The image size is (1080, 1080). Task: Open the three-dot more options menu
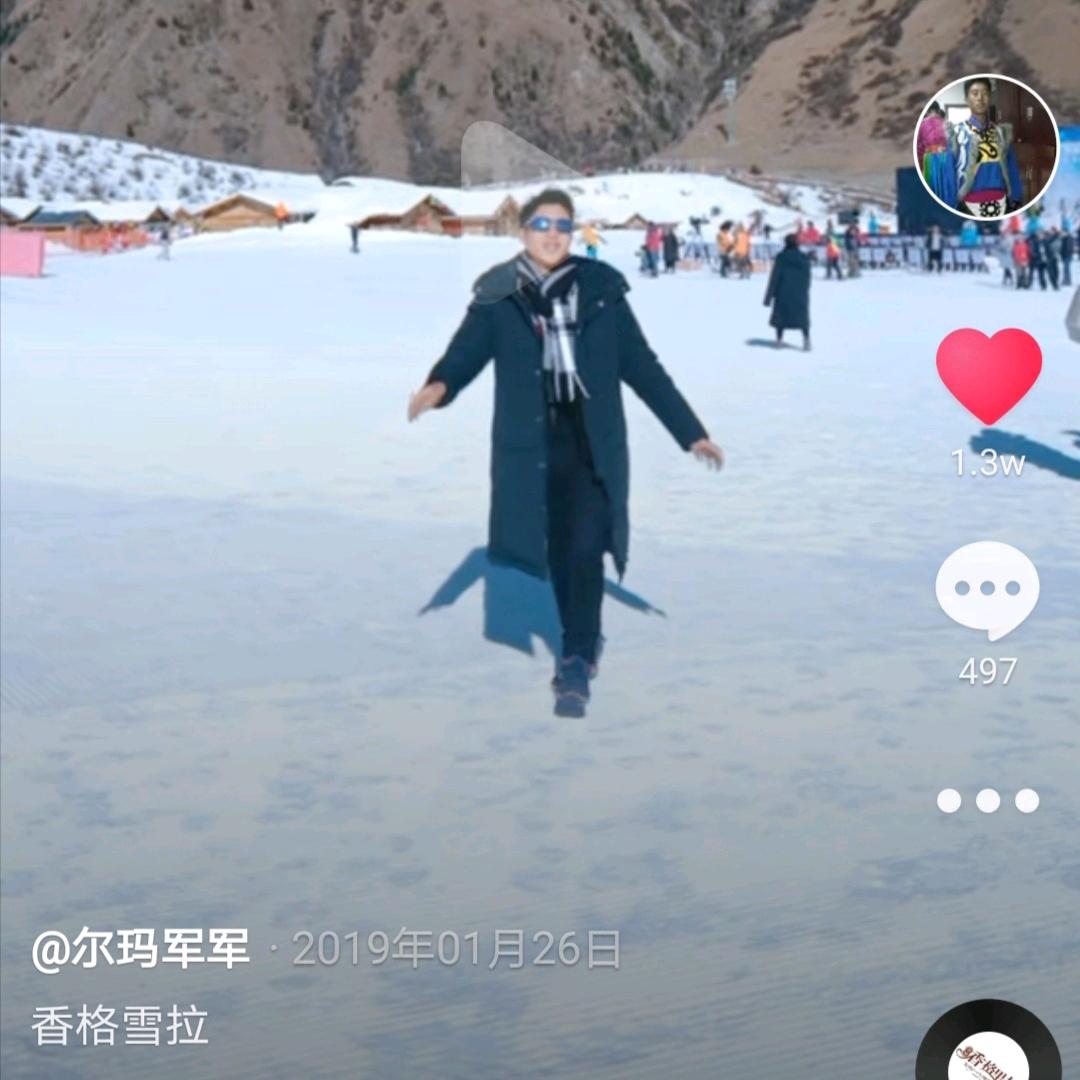[987, 800]
